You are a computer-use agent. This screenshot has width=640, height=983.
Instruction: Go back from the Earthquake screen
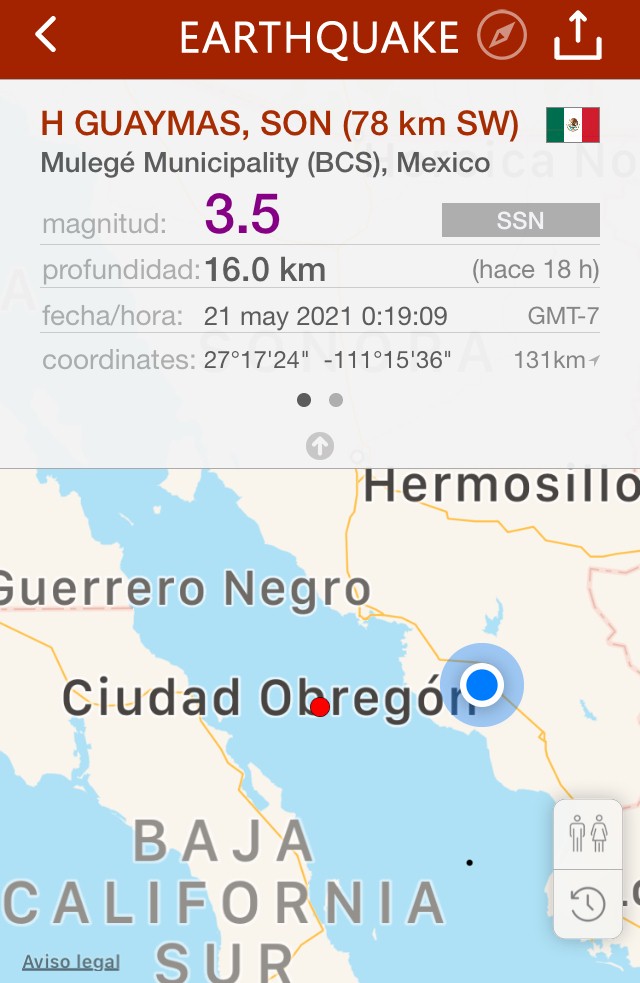tap(46, 36)
